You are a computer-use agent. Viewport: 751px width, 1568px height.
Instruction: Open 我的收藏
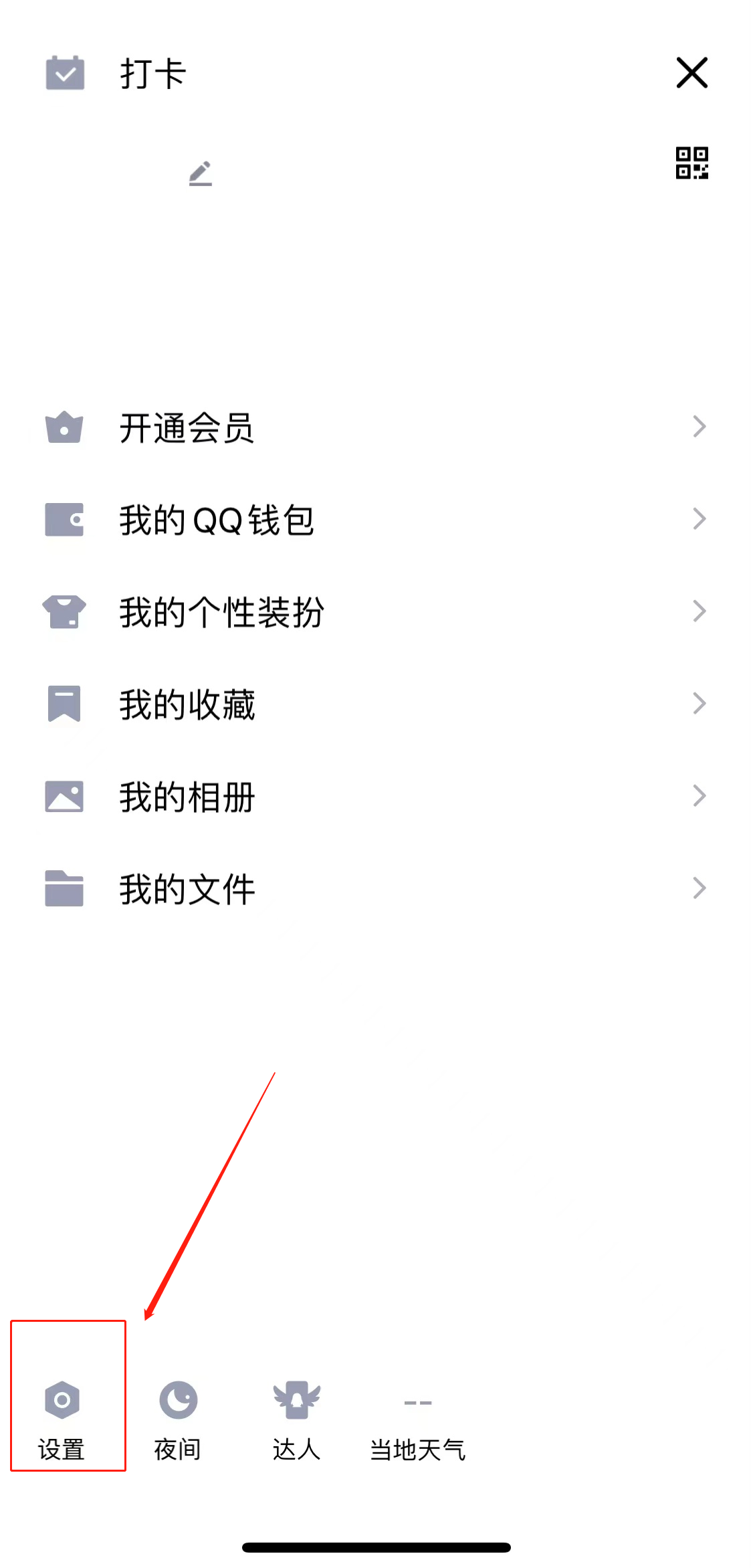tap(374, 704)
